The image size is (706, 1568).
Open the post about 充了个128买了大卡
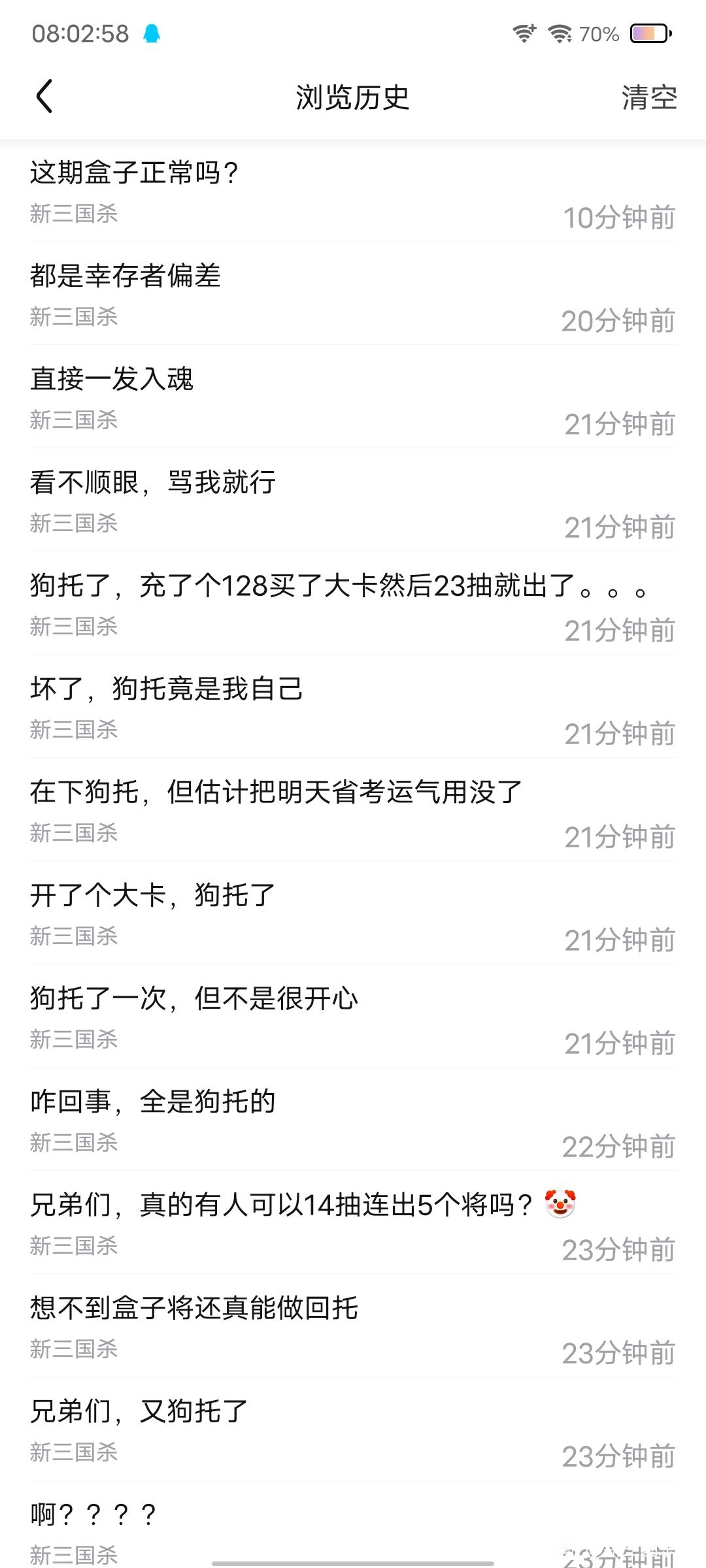pyautogui.click(x=353, y=603)
